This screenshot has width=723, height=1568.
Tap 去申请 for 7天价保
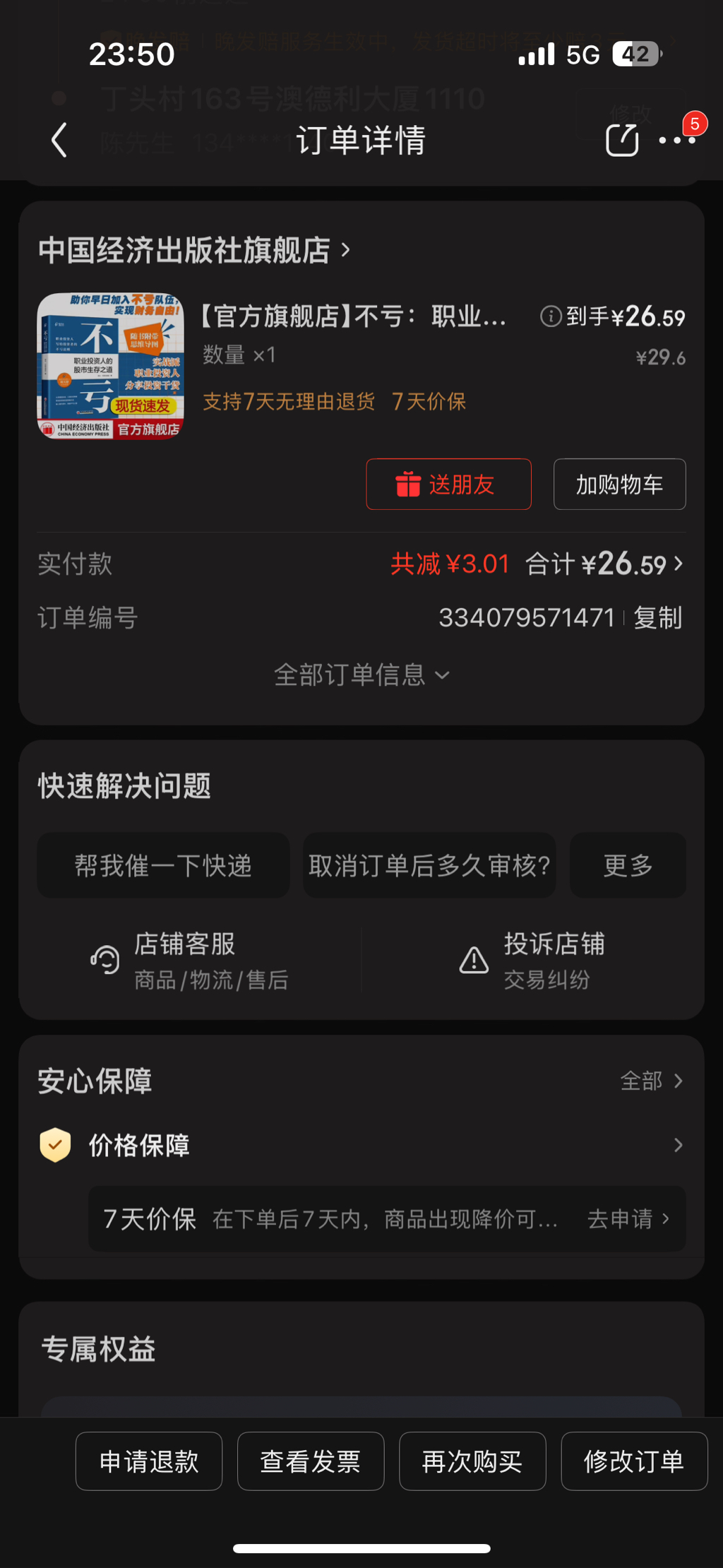pyautogui.click(x=628, y=1218)
